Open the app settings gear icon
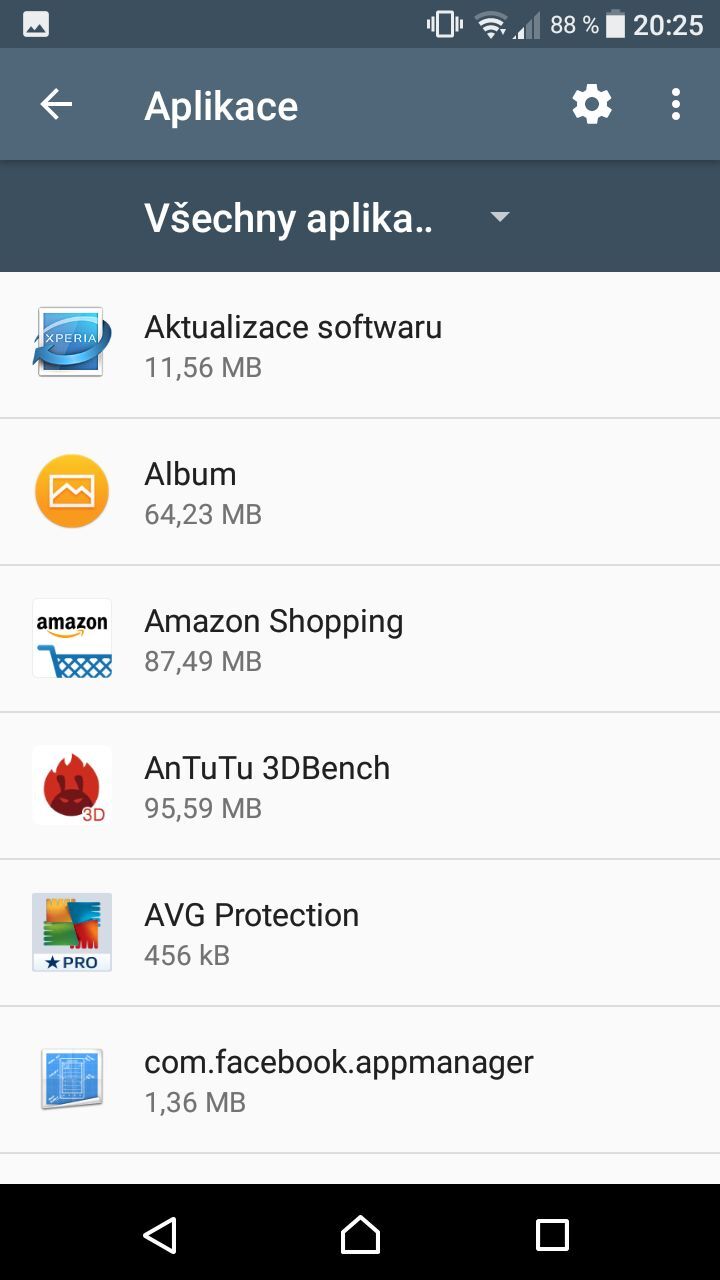This screenshot has height=1280, width=720. (x=591, y=105)
